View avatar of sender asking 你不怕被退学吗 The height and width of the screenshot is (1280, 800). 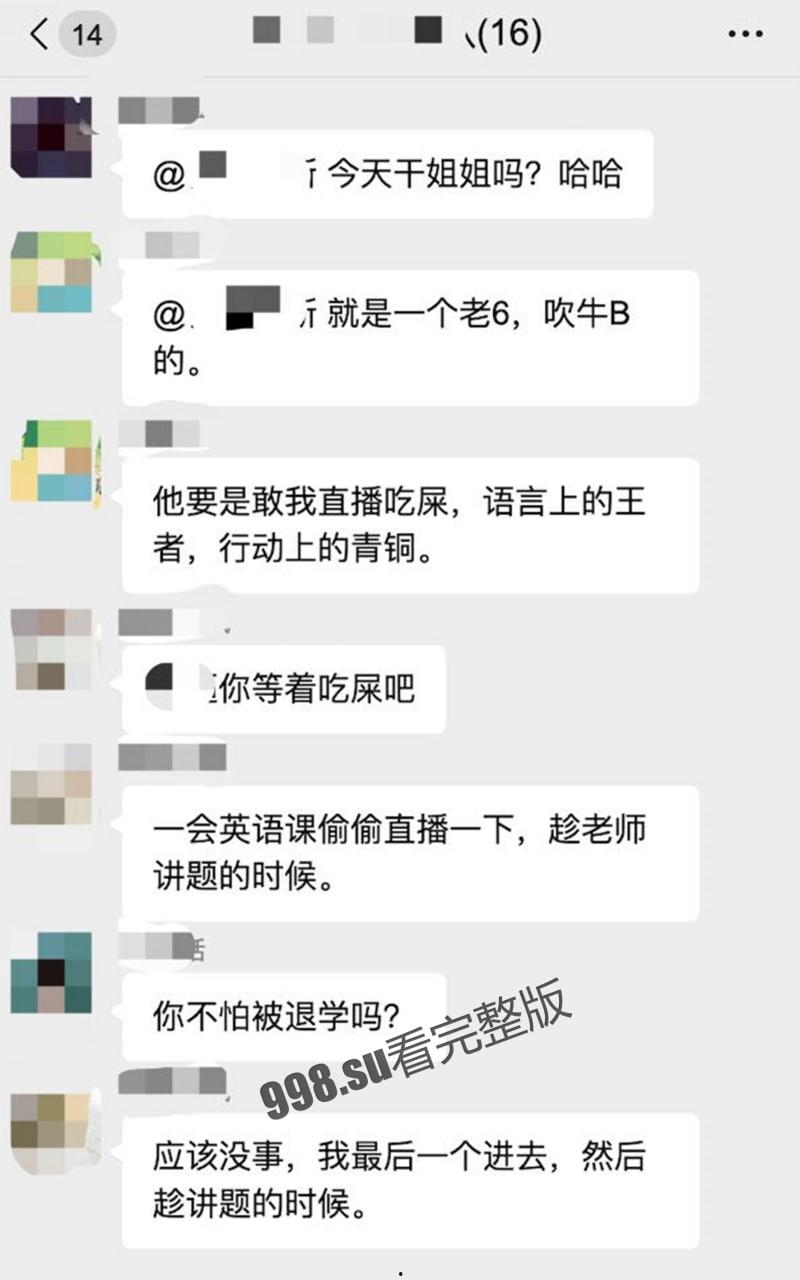(x=51, y=972)
